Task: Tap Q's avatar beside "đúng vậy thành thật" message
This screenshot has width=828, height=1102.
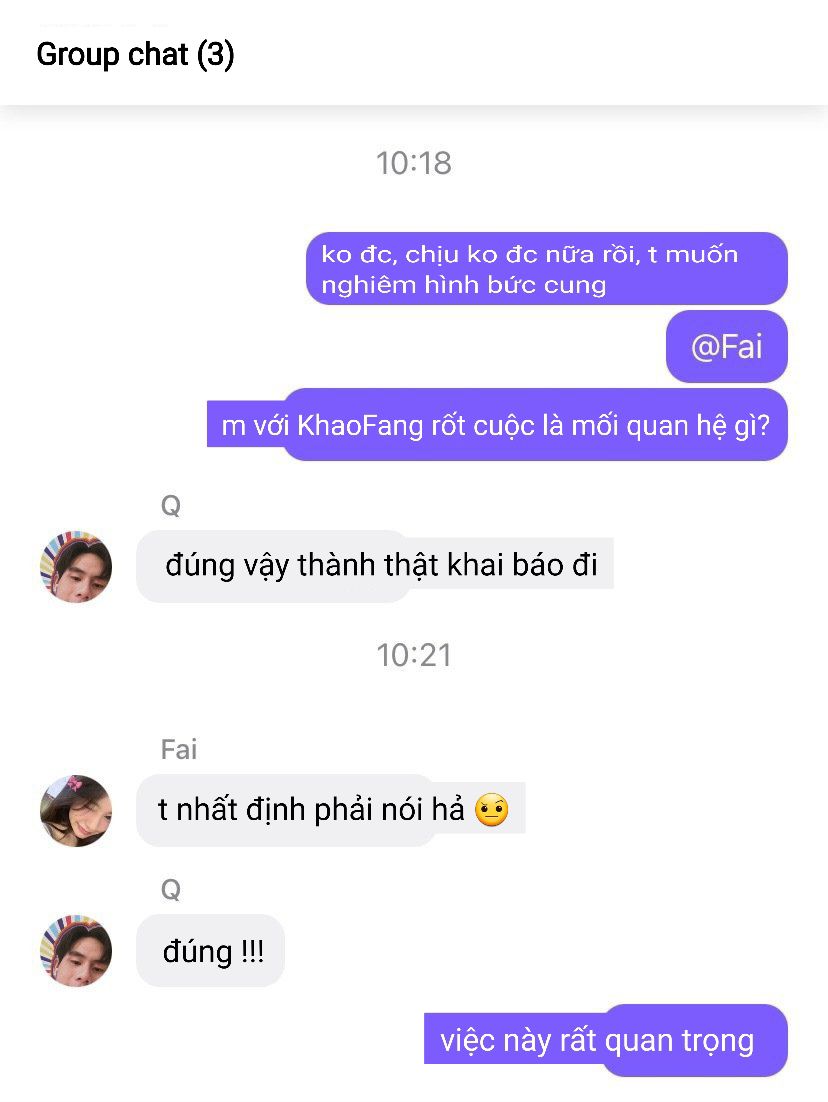Action: pyautogui.click(x=75, y=566)
